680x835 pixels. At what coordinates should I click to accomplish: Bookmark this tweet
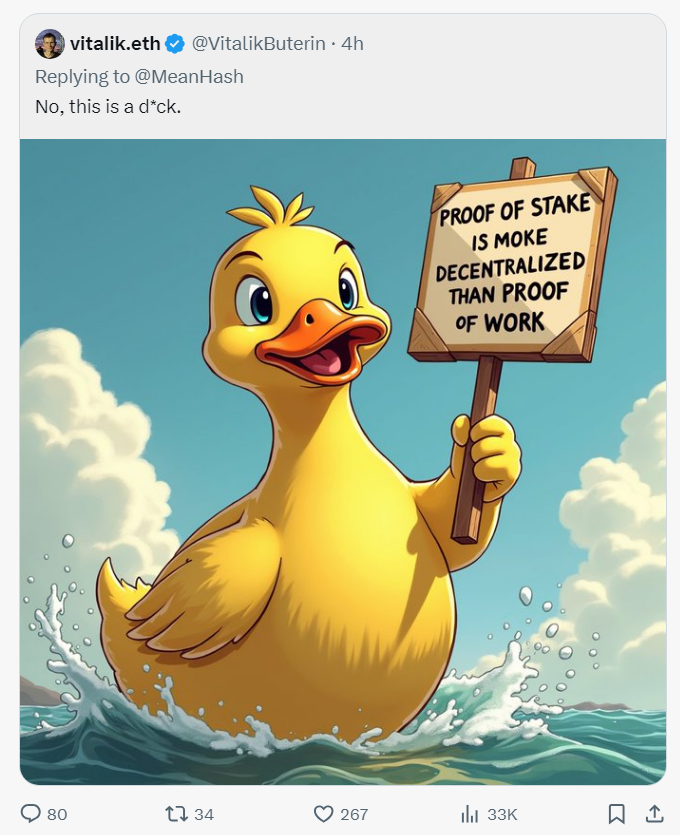click(617, 814)
